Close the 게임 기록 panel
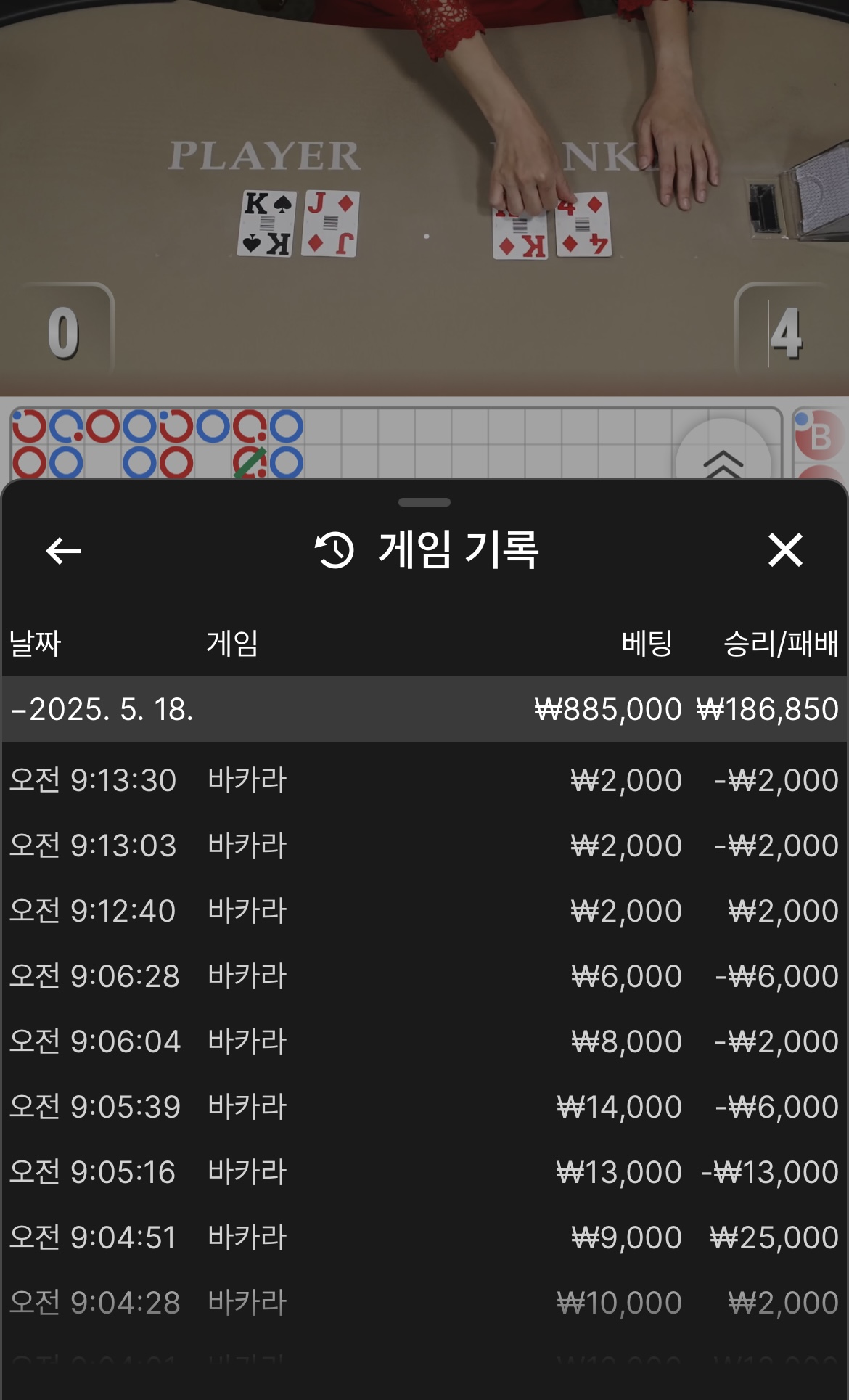Viewport: 849px width, 1400px height. pyautogui.click(x=785, y=550)
